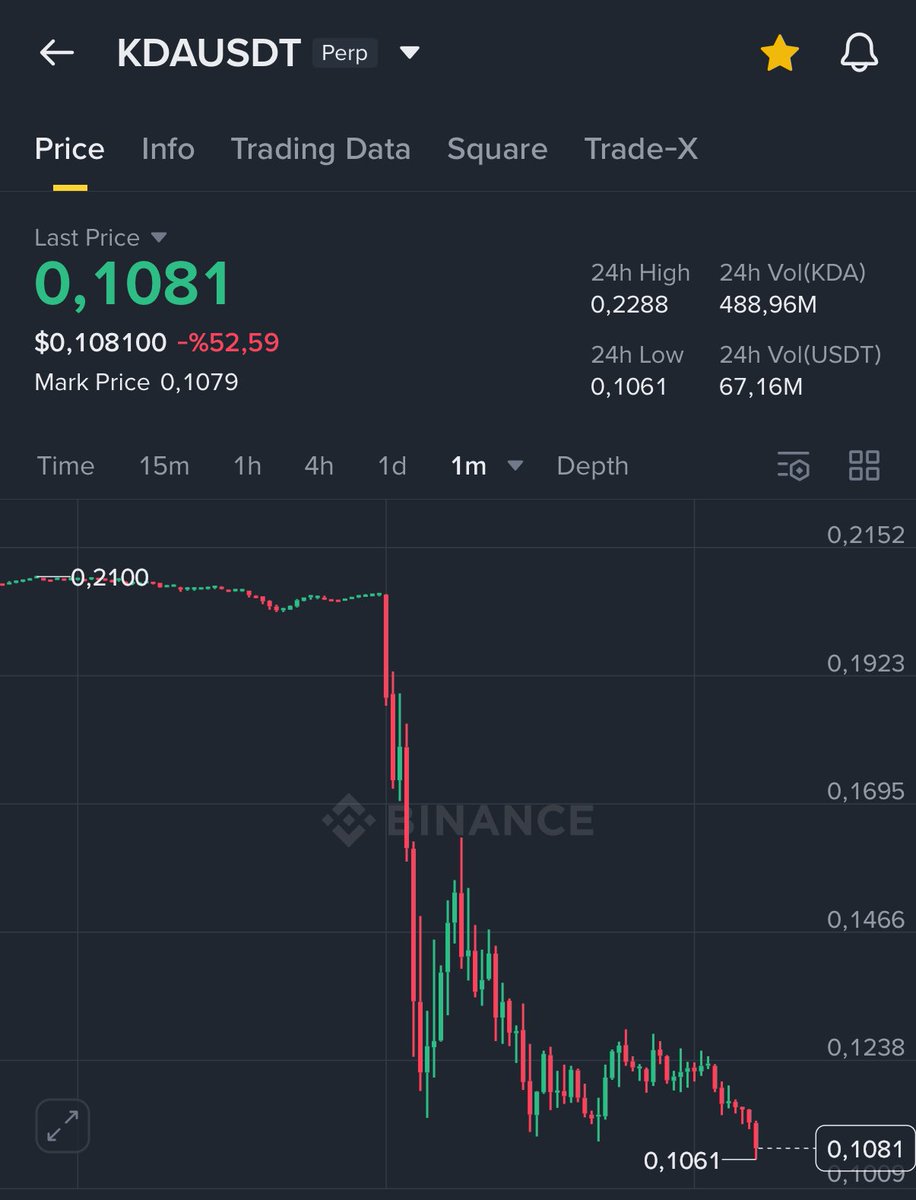Open the KDAUSDT pair dropdown

[x=409, y=53]
